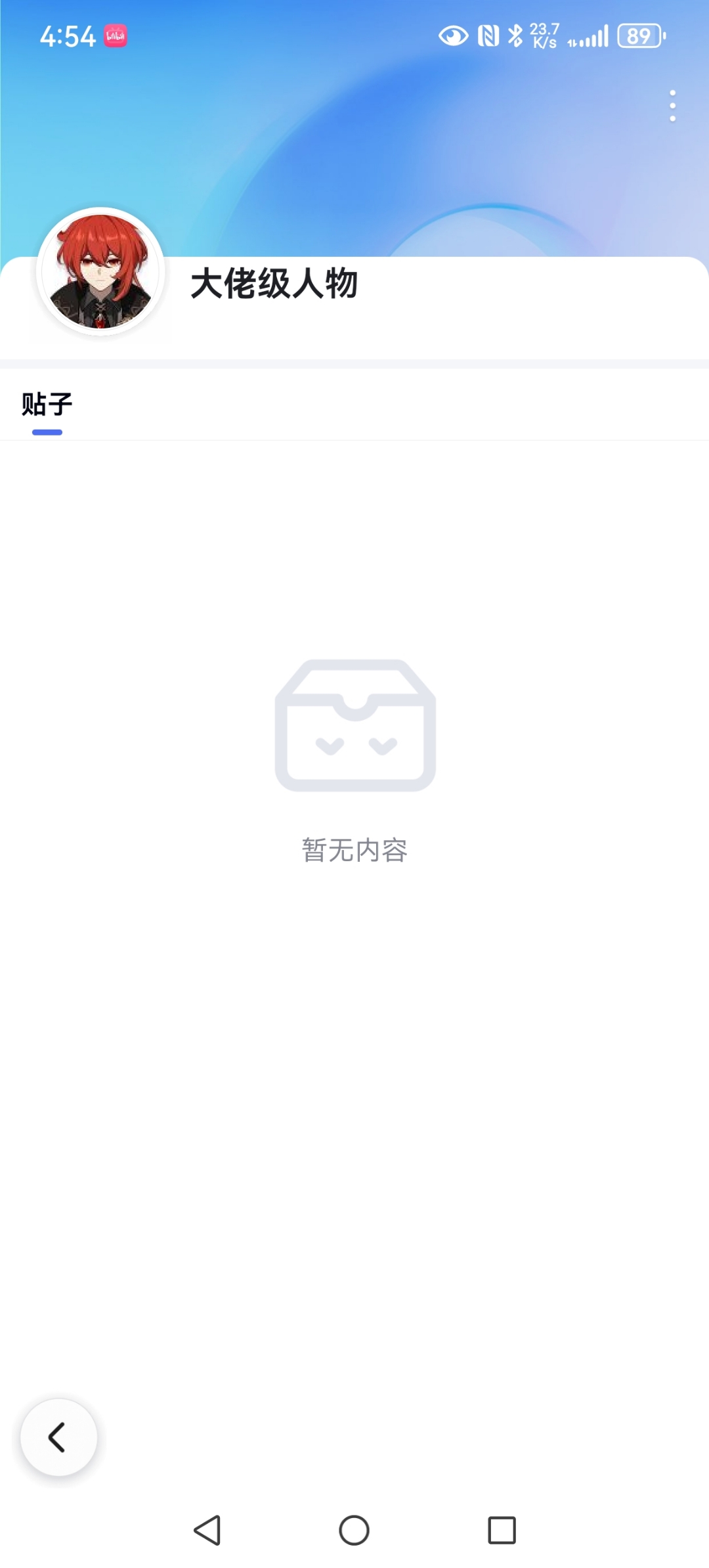Open the recent apps view
The width and height of the screenshot is (709, 1568).
[x=502, y=1530]
